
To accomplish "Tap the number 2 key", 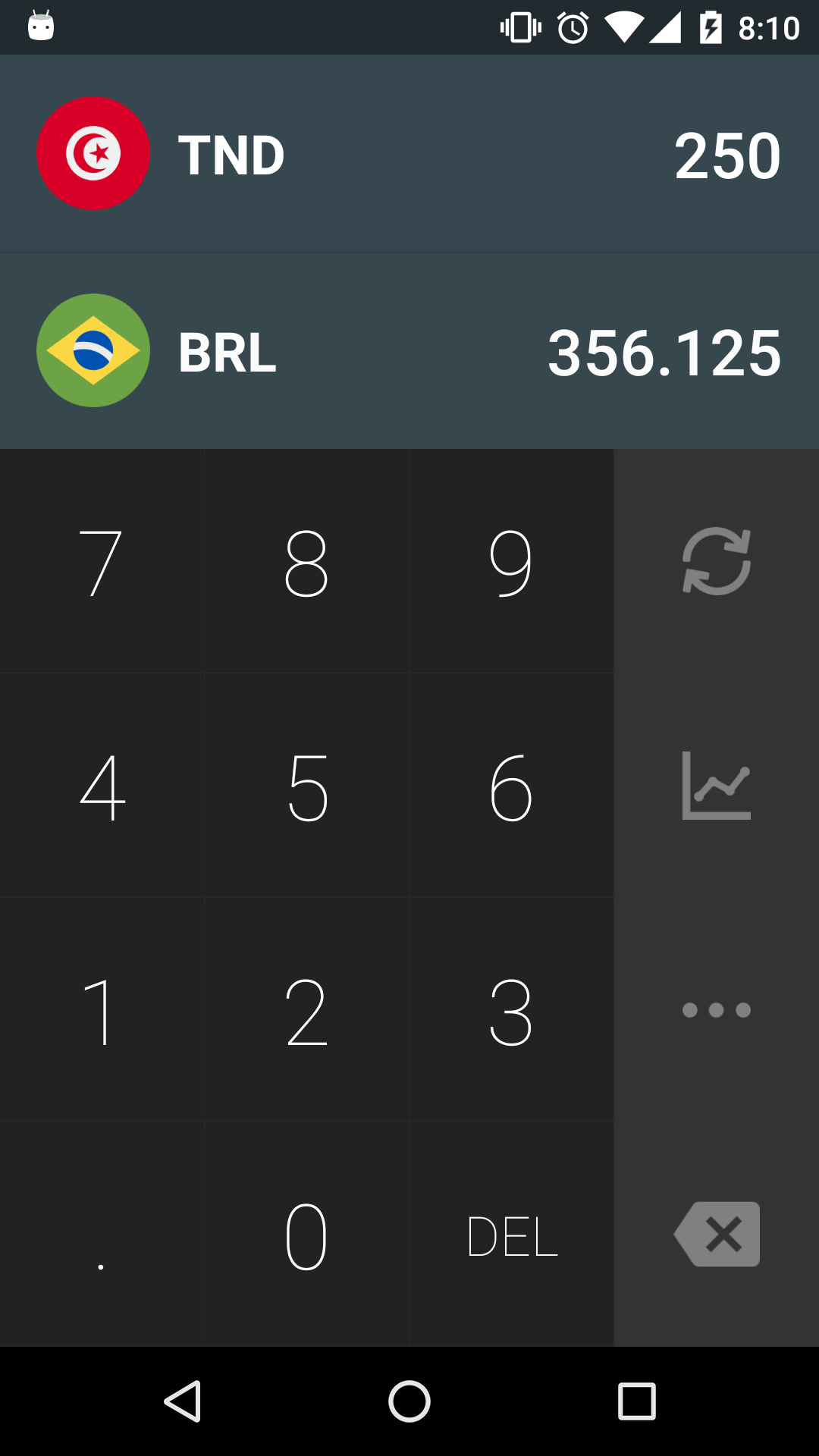I will tap(306, 1010).
